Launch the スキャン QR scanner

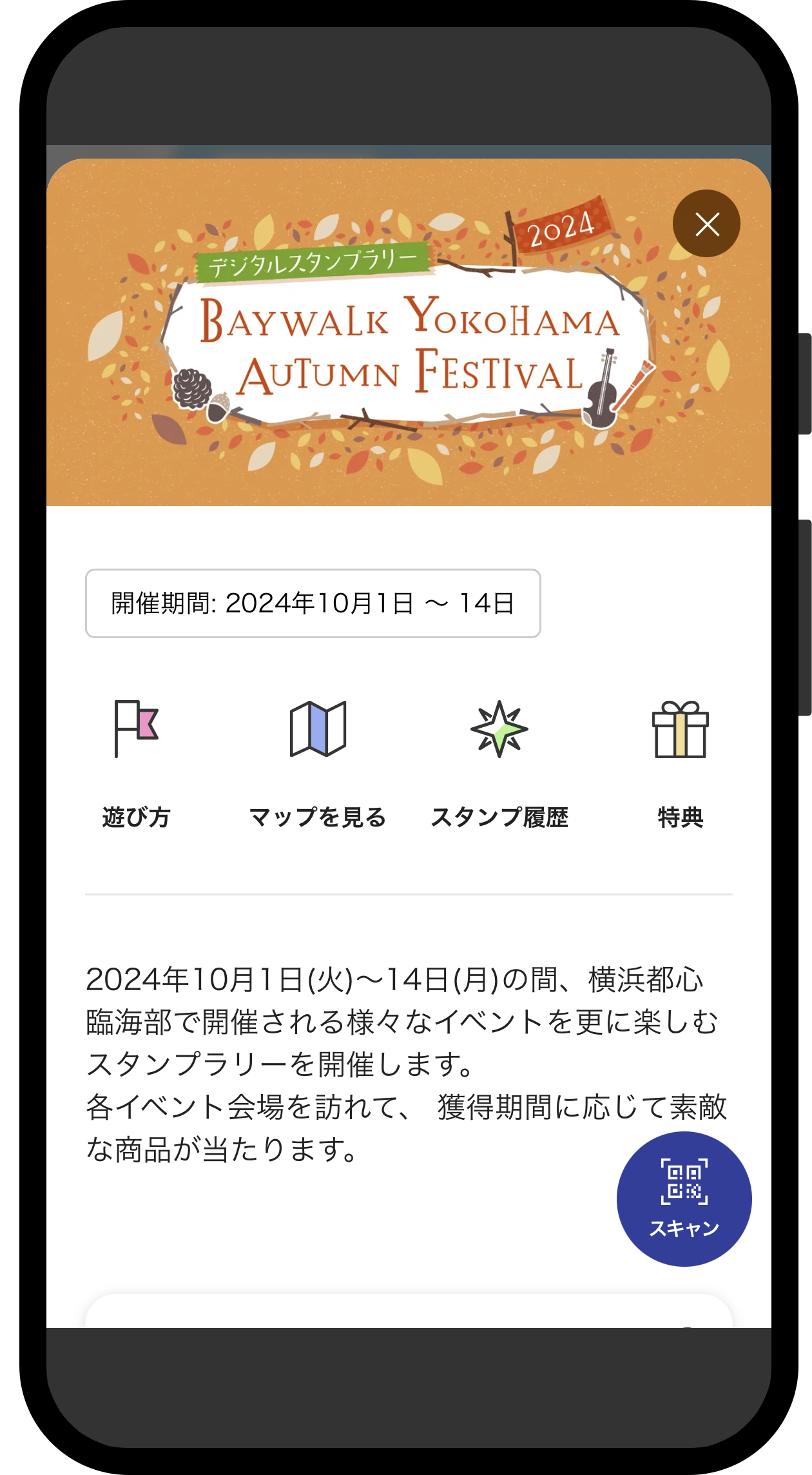684,1198
